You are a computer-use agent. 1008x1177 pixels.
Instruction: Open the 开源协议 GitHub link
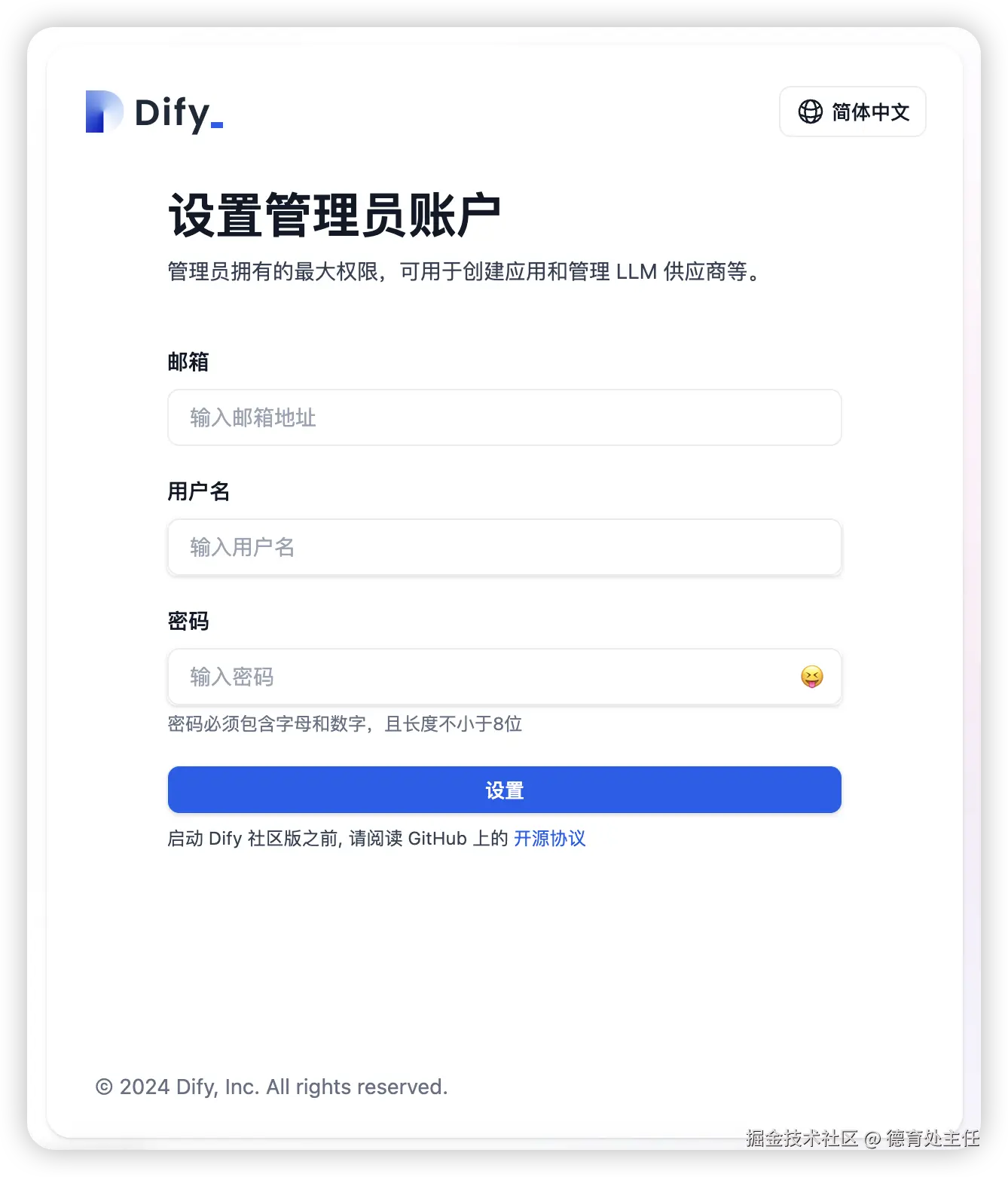click(549, 839)
